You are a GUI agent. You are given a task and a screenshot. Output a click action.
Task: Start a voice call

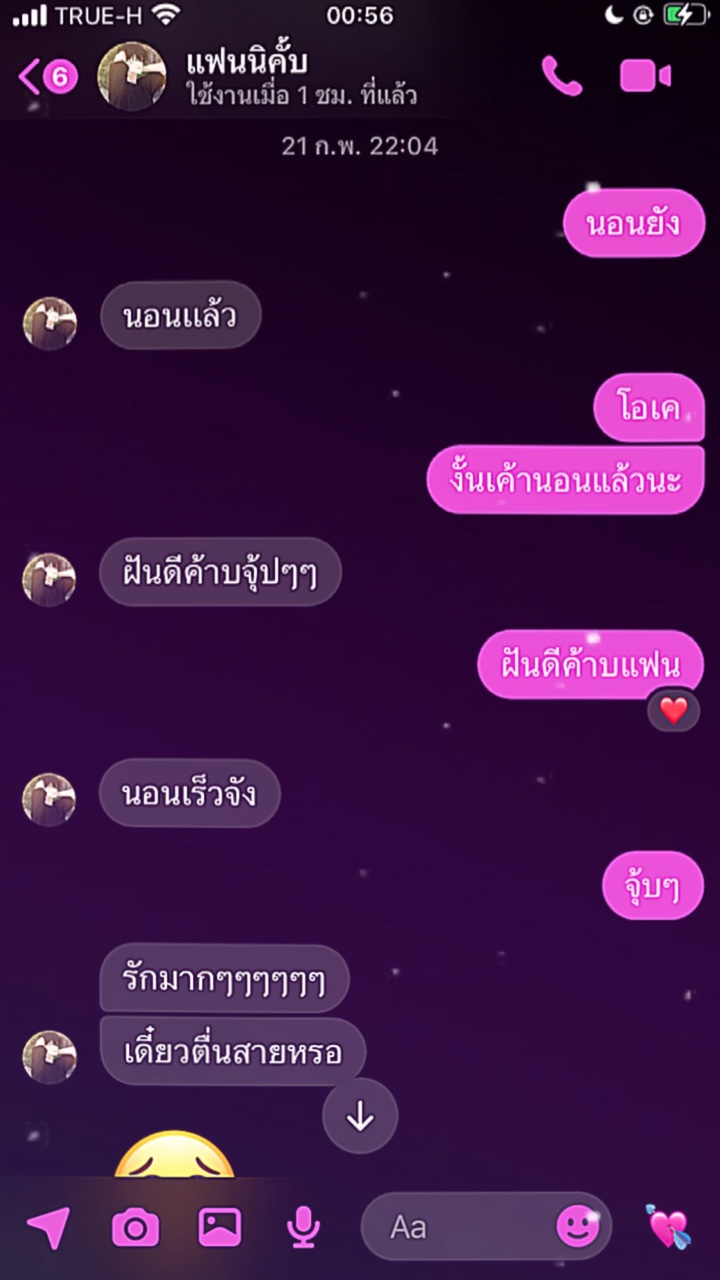(562, 76)
